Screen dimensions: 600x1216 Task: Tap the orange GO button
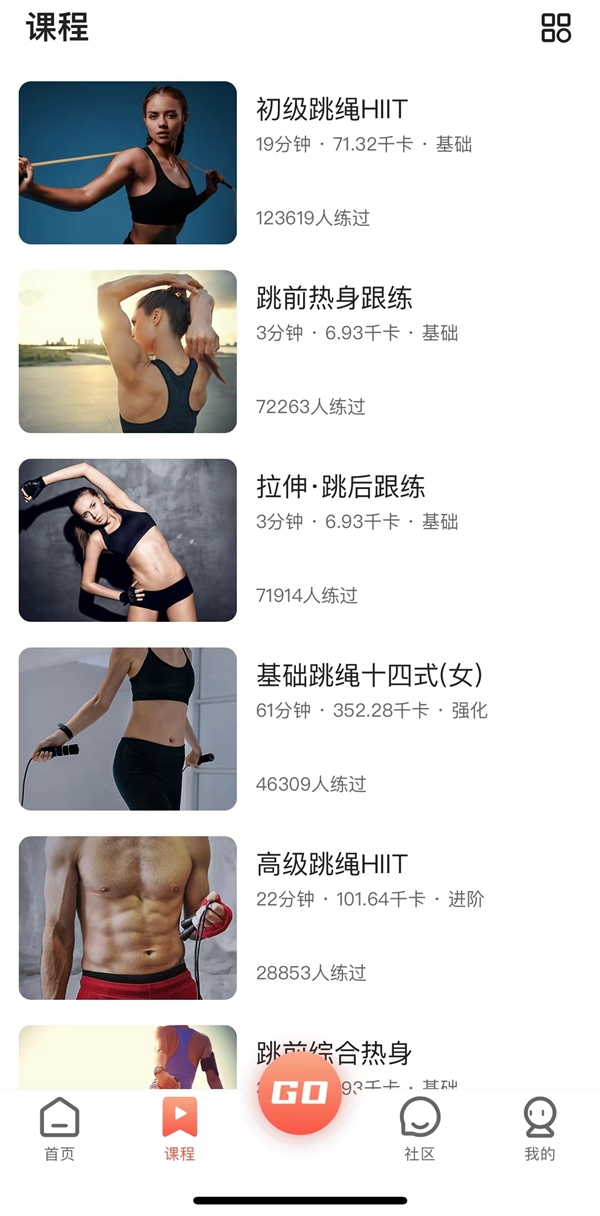[300, 1092]
